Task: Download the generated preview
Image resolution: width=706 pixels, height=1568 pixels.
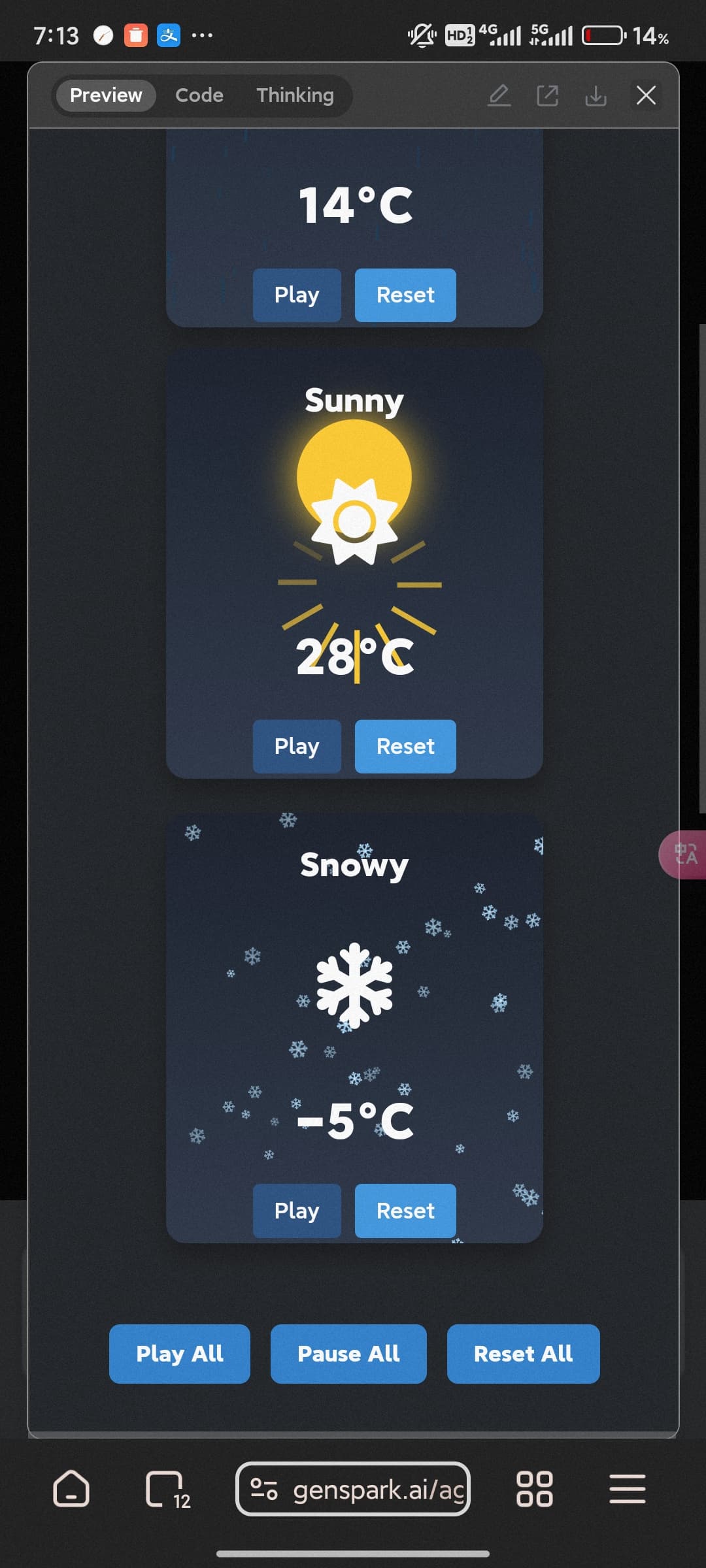Action: click(596, 95)
